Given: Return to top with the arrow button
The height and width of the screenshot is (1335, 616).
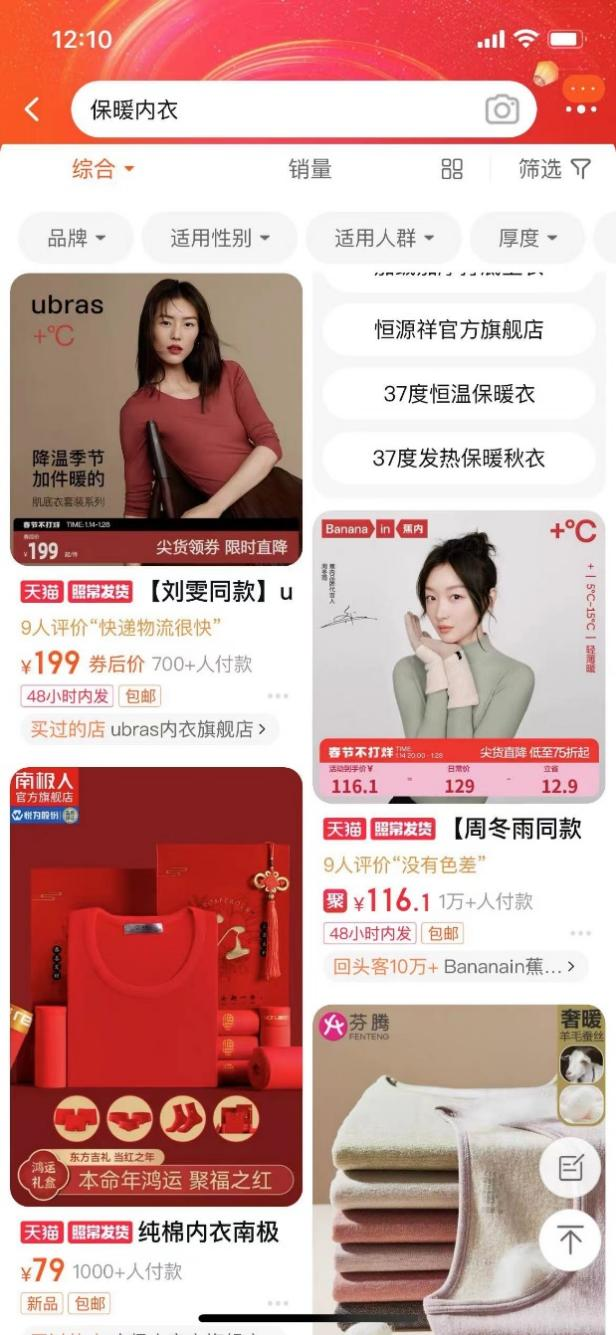Looking at the screenshot, I should point(569,1241).
